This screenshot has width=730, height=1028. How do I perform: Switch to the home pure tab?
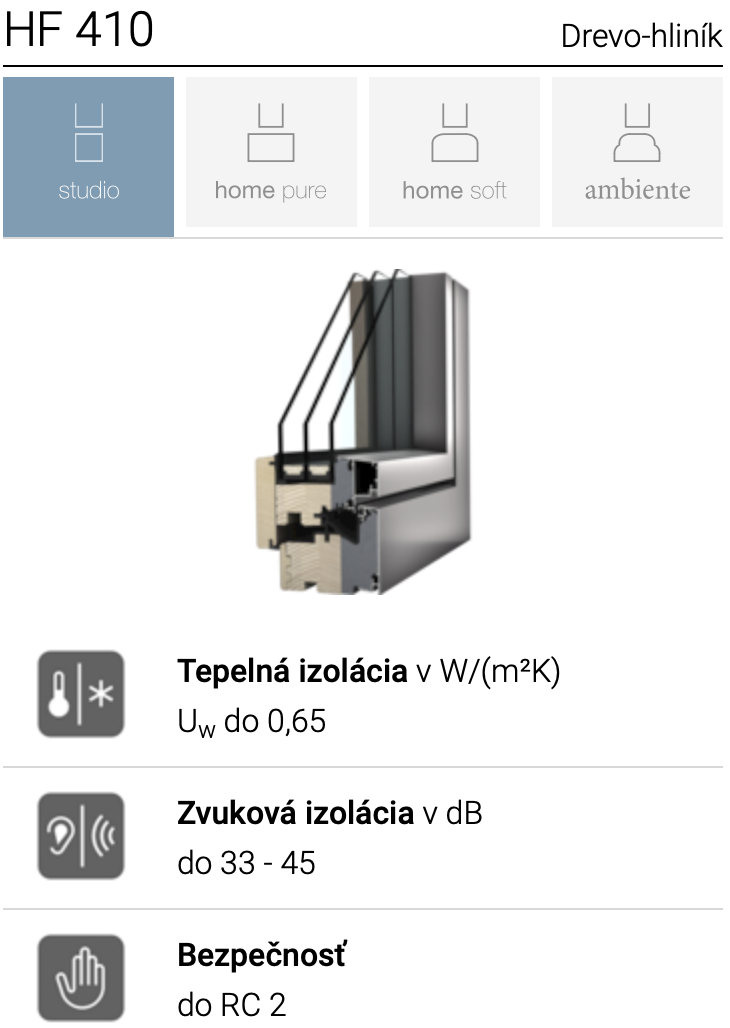[270, 153]
